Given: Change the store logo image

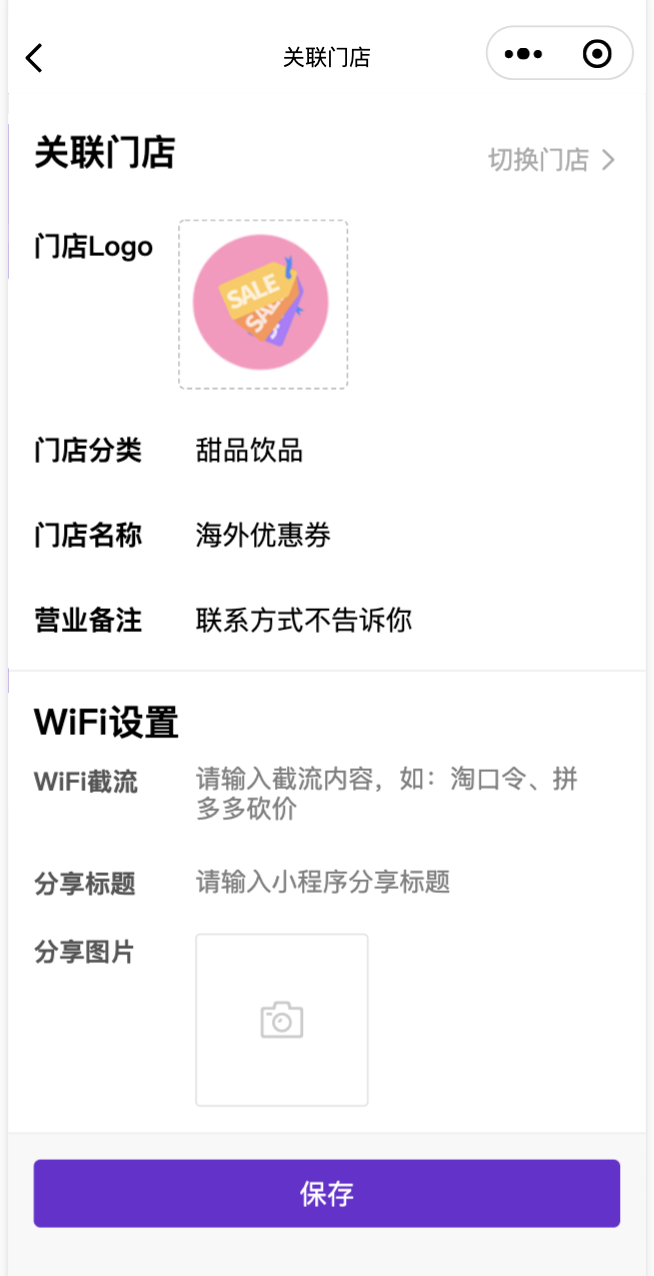Looking at the screenshot, I should point(263,304).
